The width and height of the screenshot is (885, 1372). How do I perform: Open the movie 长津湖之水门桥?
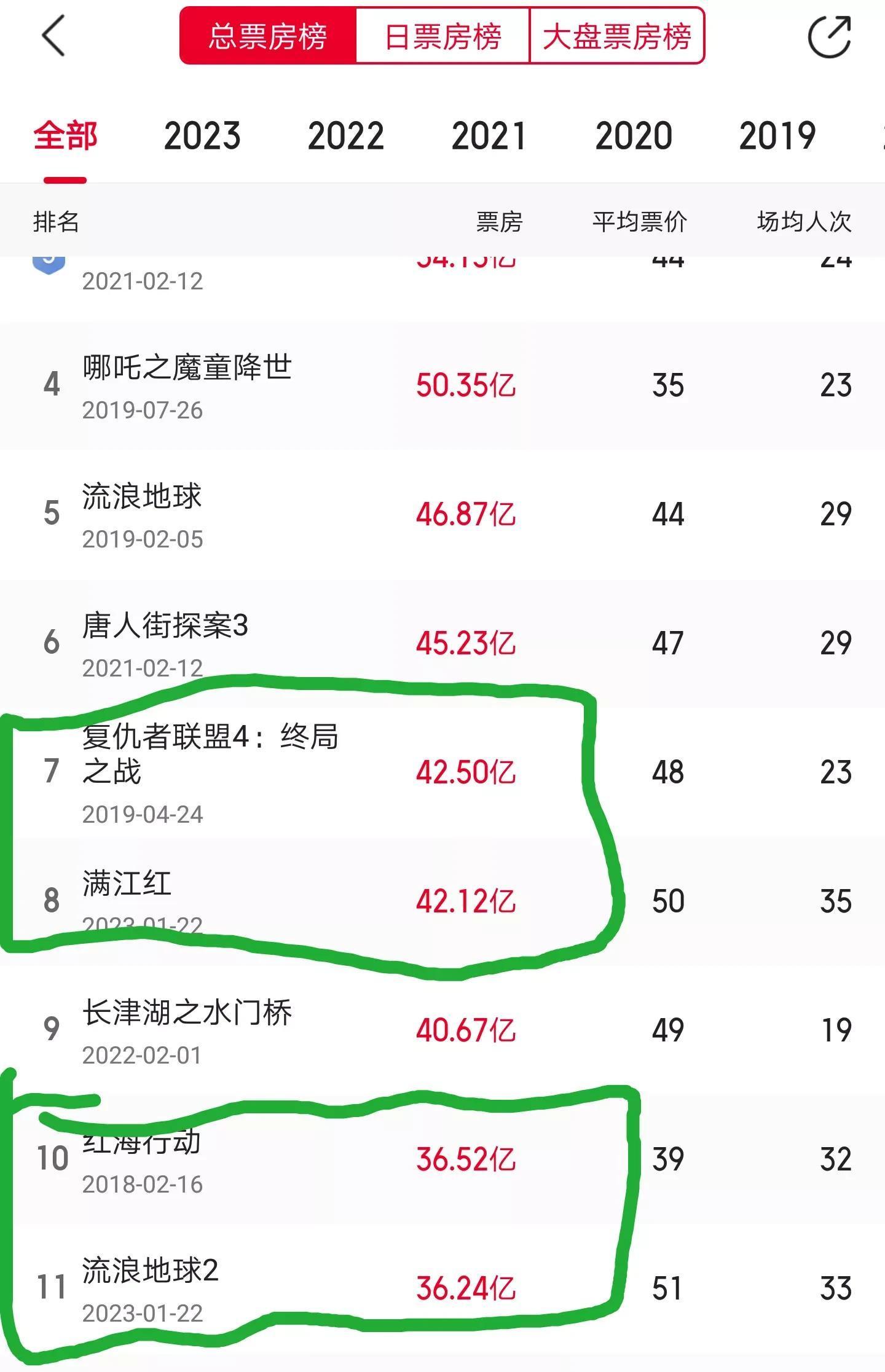pos(187,1014)
